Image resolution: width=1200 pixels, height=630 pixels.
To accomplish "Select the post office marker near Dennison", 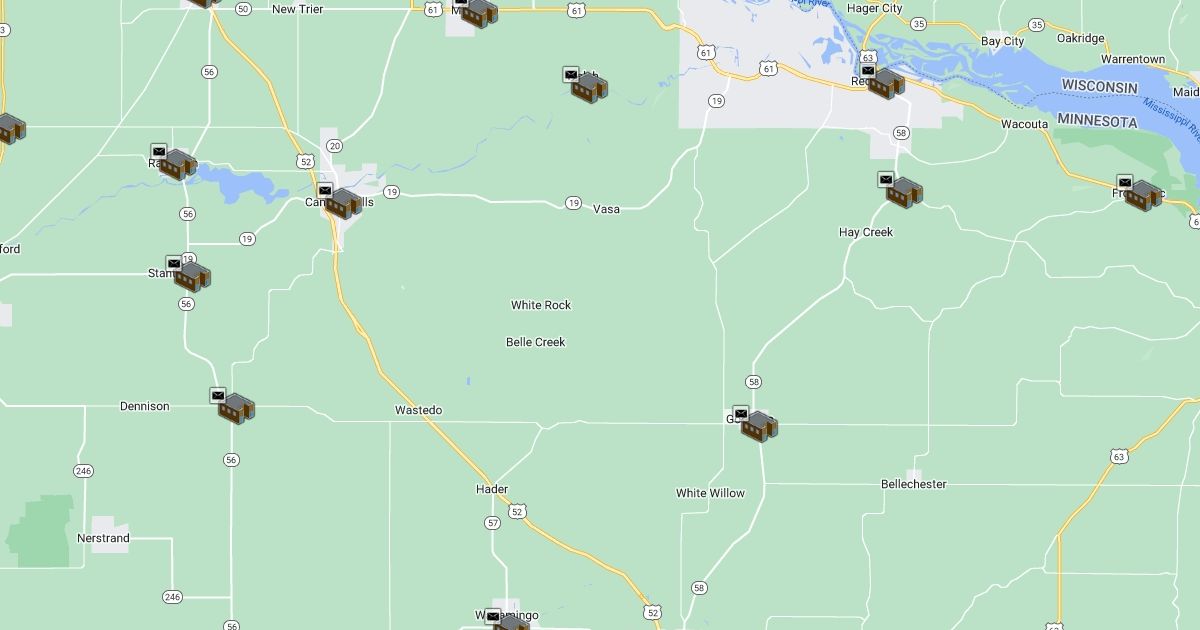I will tap(235, 408).
